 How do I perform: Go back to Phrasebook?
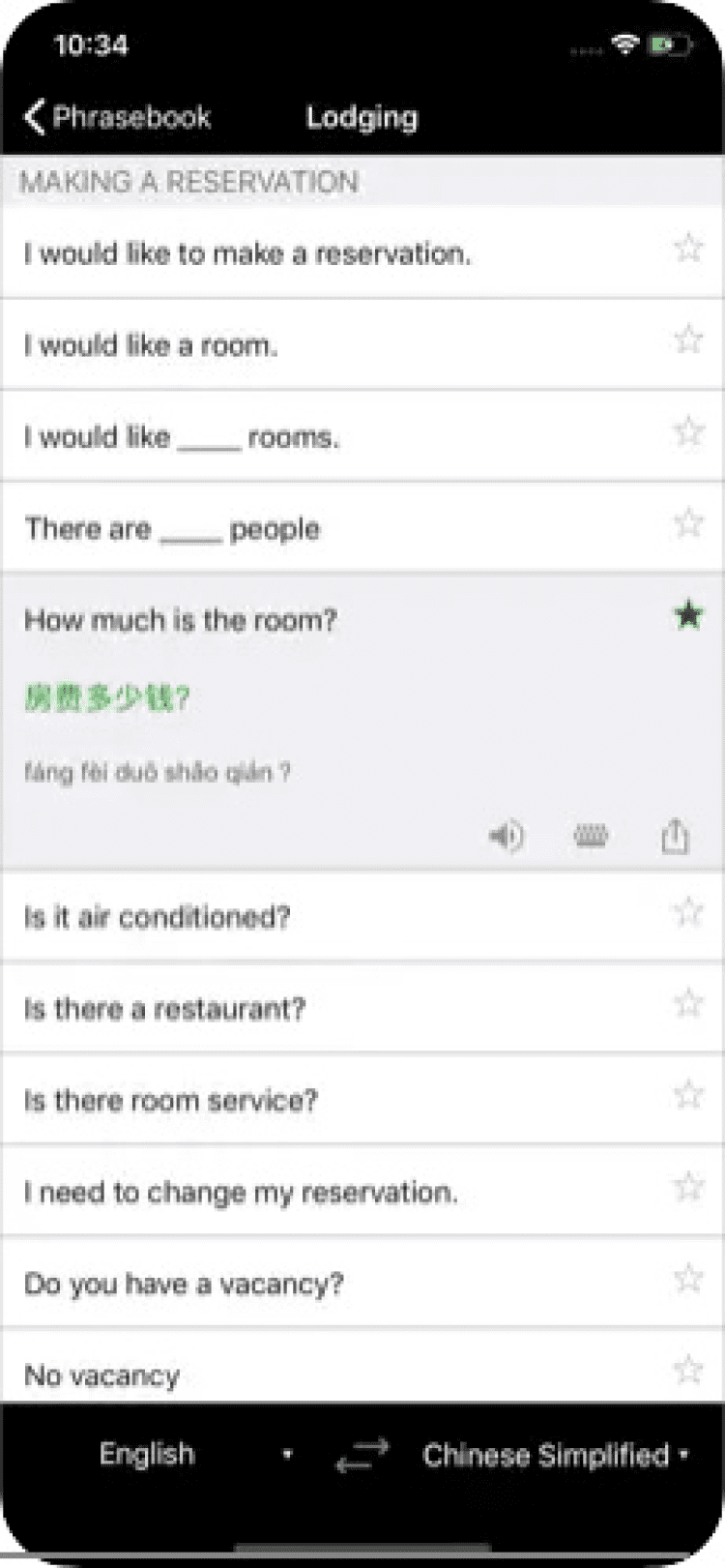(118, 117)
